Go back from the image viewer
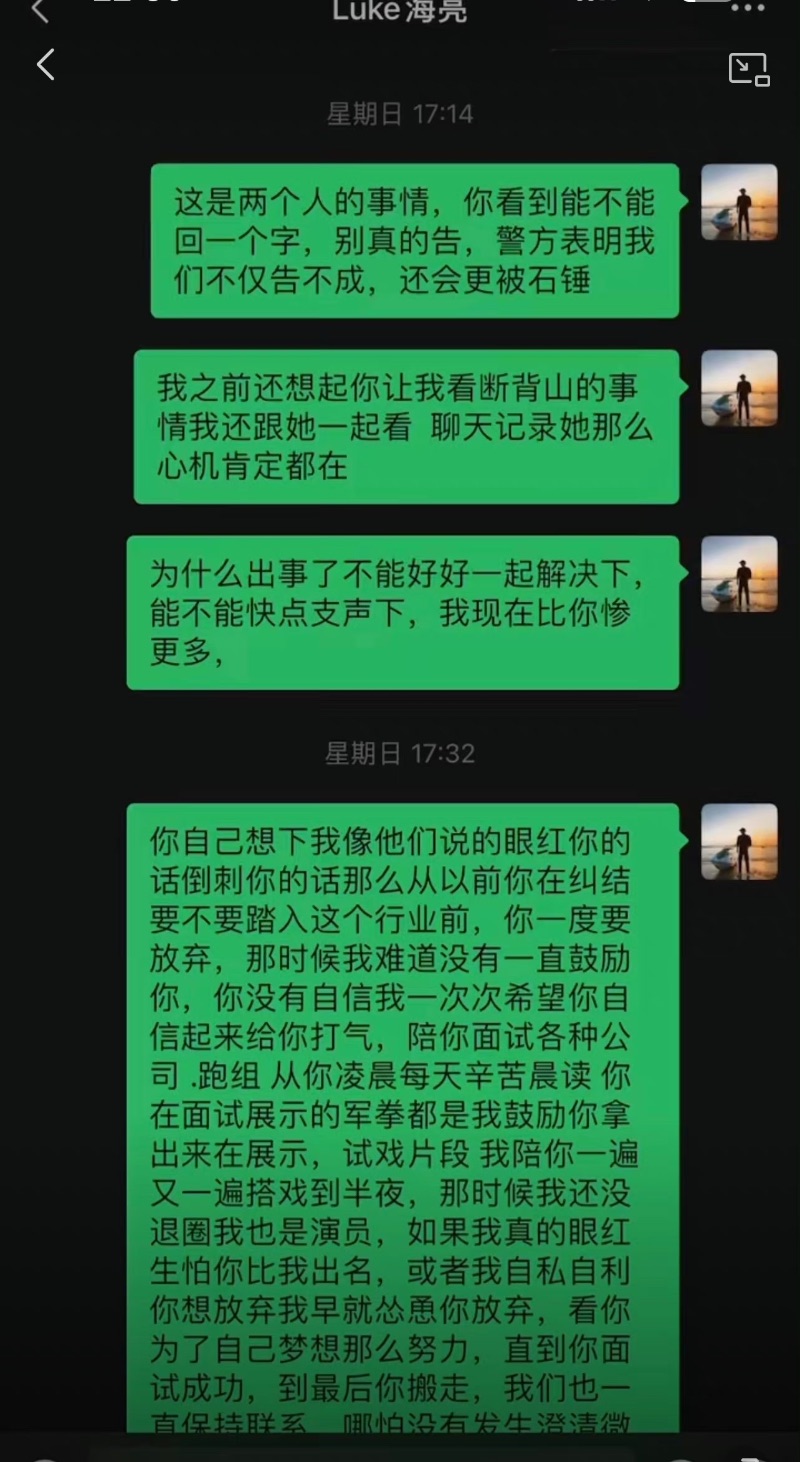 pyautogui.click(x=45, y=65)
